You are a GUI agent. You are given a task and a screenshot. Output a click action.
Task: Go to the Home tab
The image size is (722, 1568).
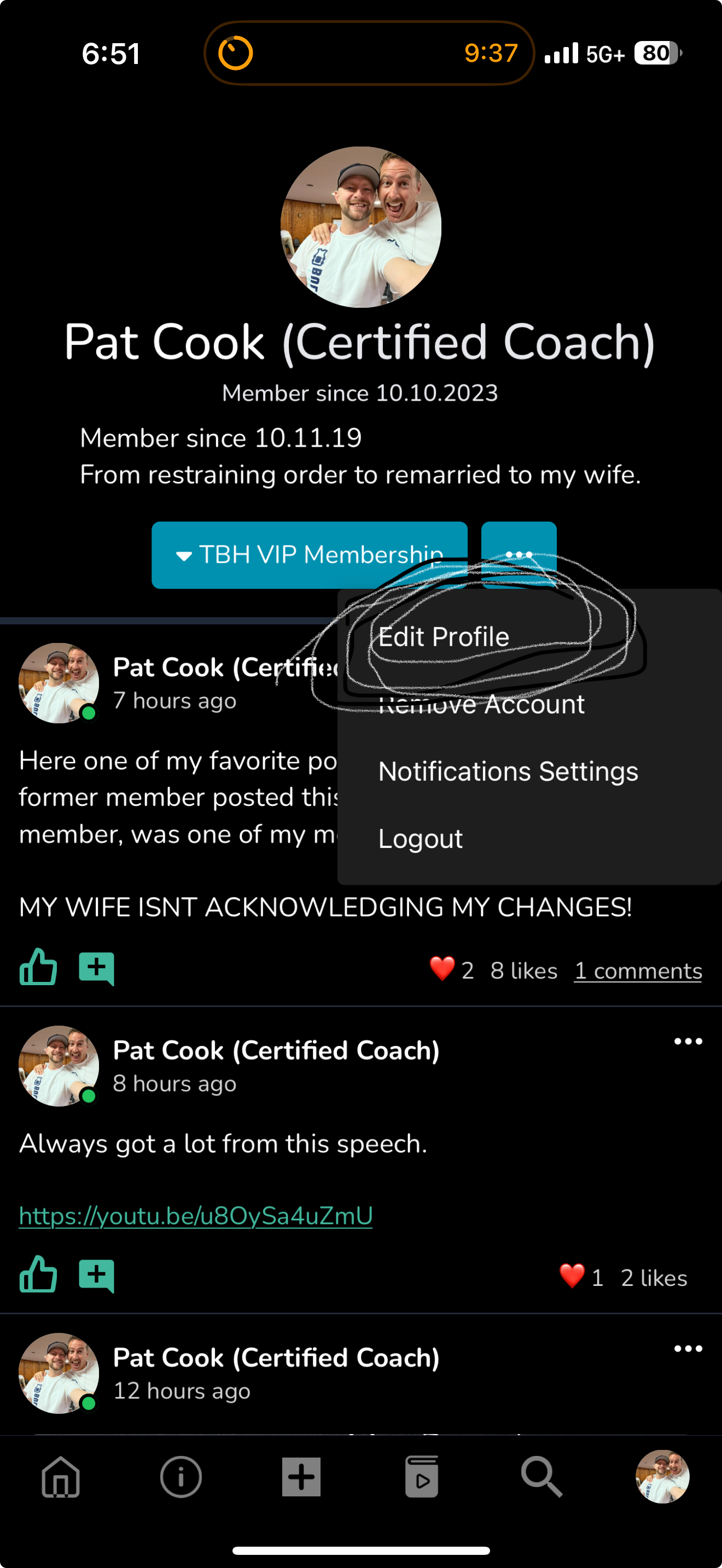61,1477
